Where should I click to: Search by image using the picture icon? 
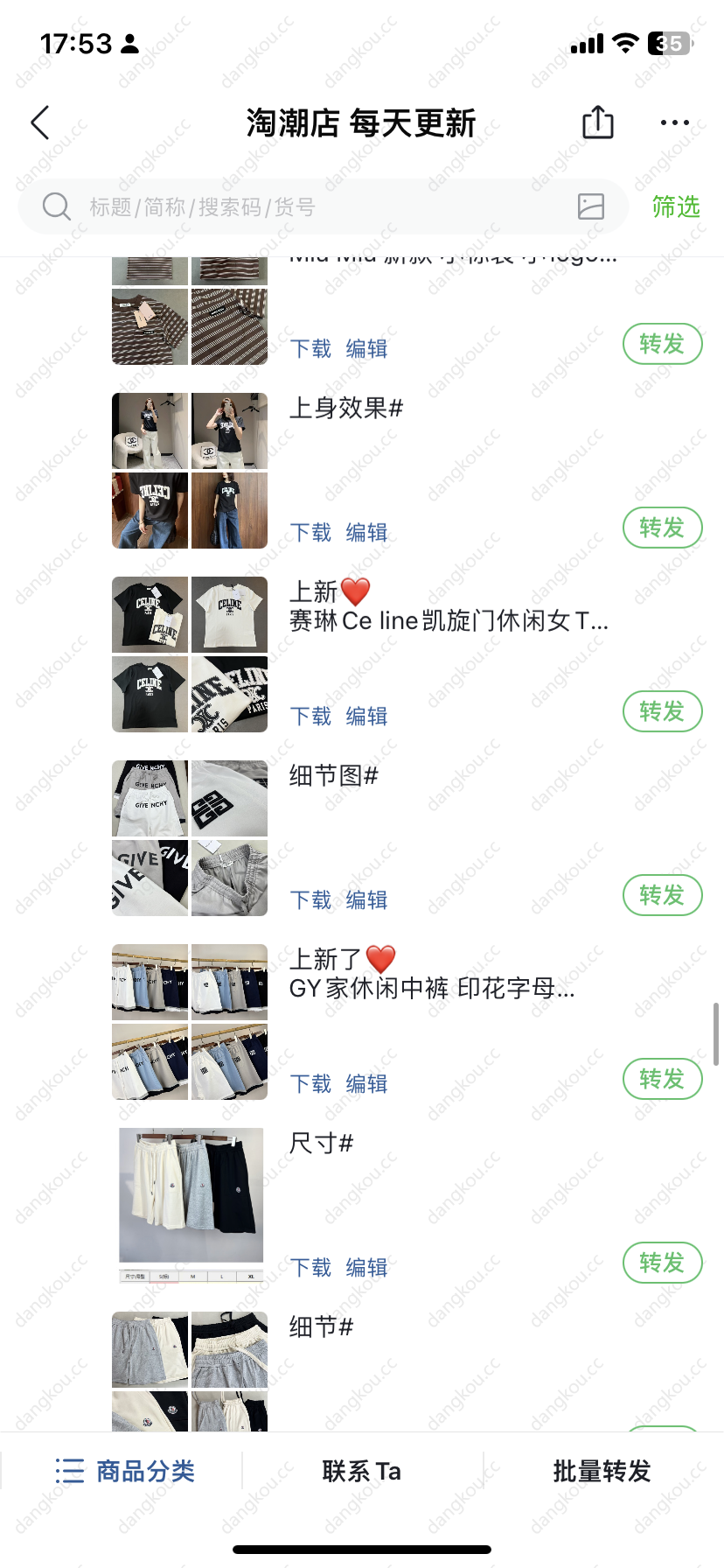point(591,206)
